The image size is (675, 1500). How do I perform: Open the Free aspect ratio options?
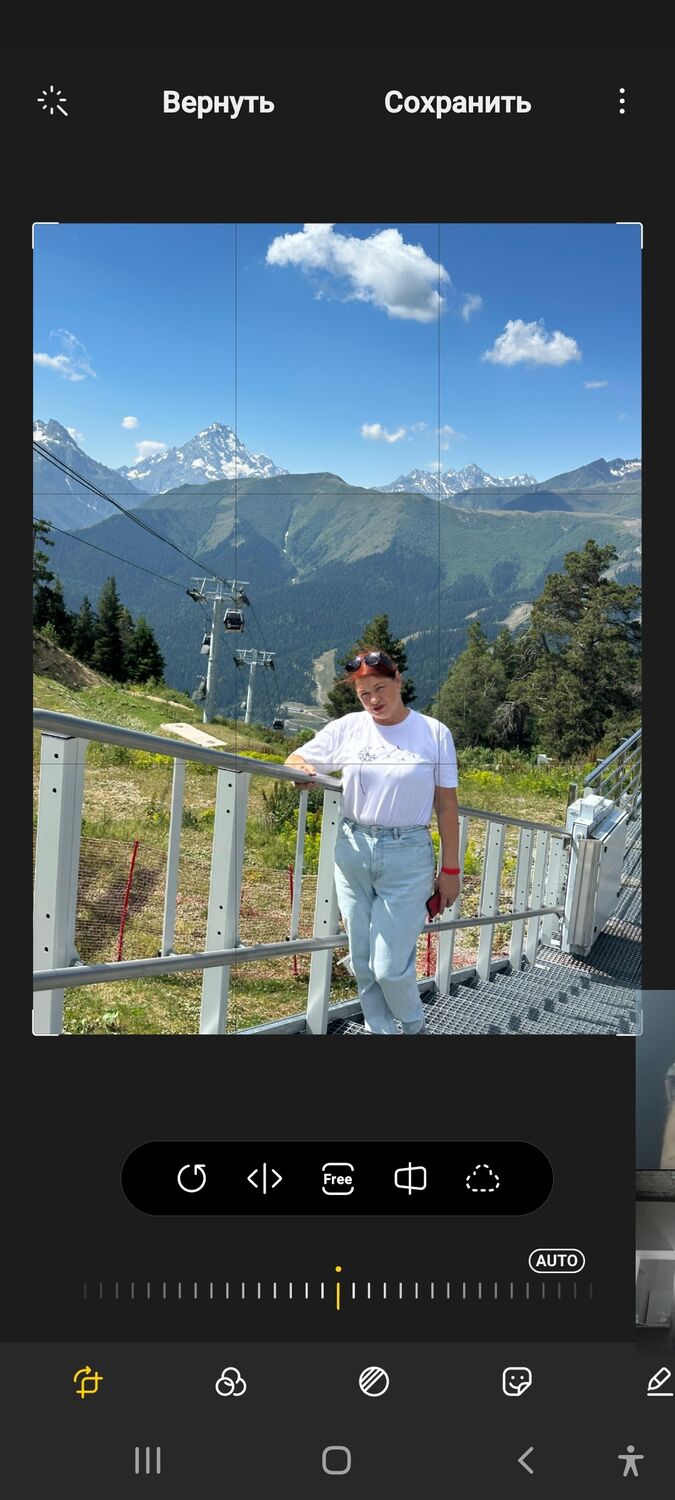tap(338, 1179)
